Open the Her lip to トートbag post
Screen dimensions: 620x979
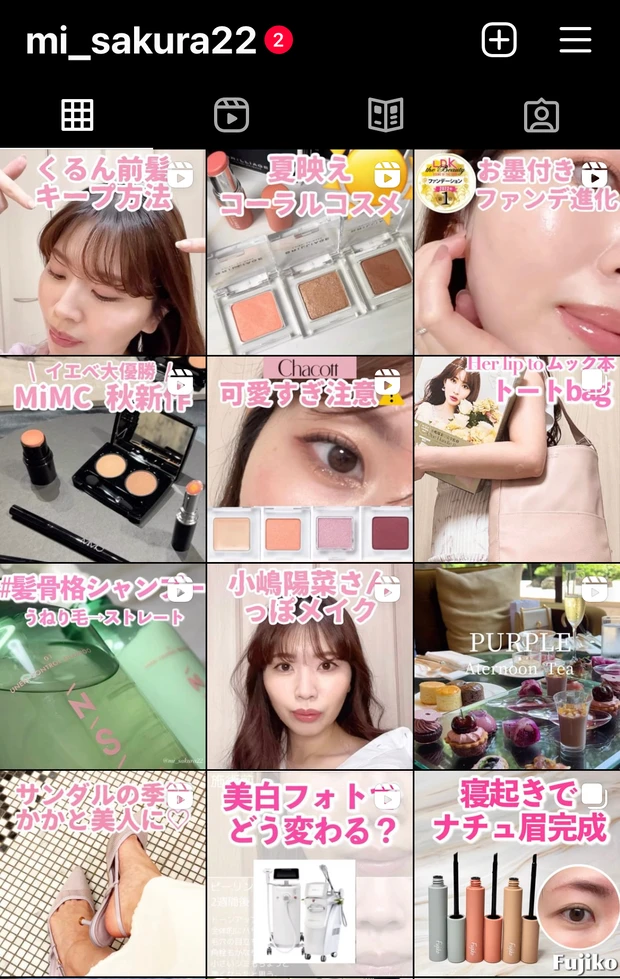click(516, 459)
